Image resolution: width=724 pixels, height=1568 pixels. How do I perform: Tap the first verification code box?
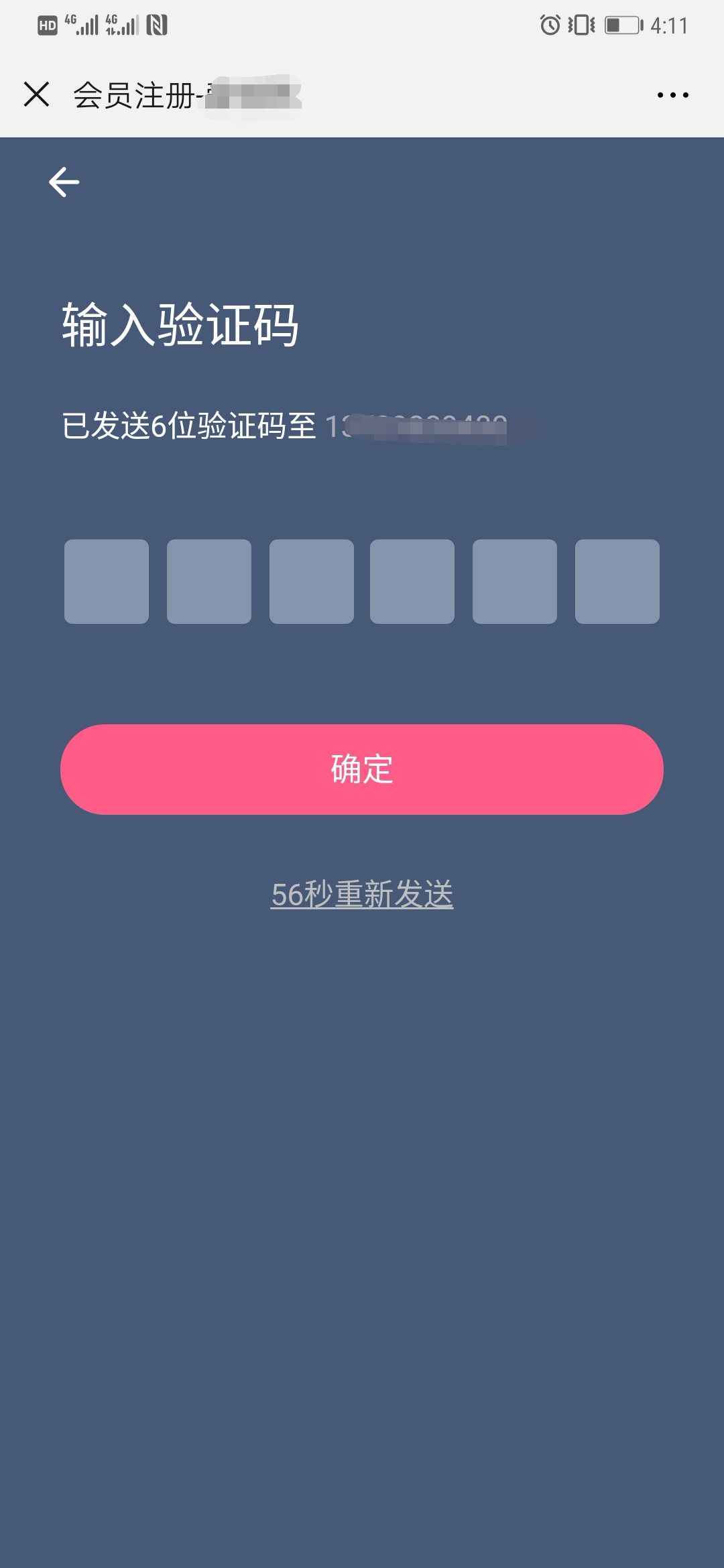(x=107, y=582)
